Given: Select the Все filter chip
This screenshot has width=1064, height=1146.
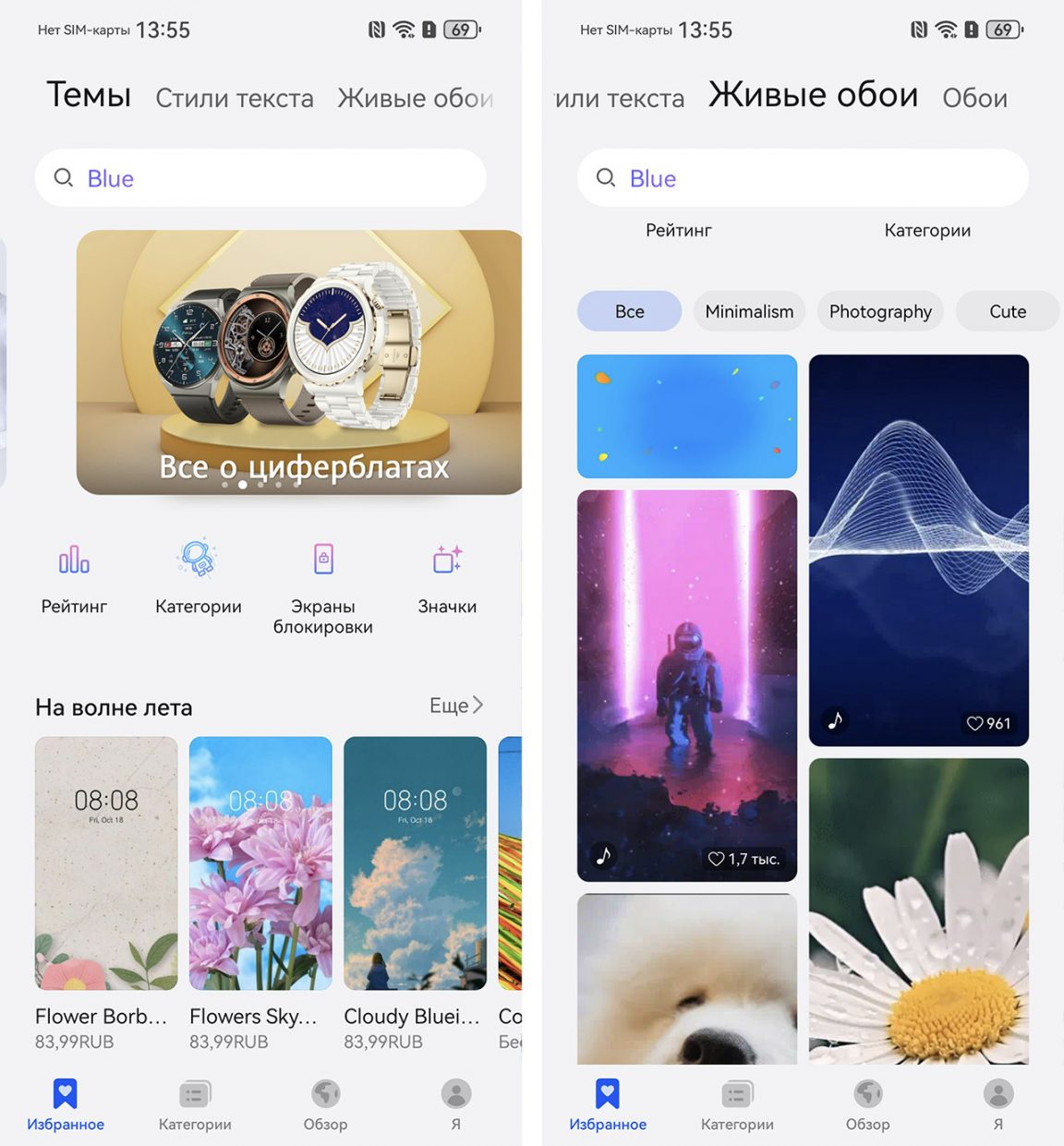Looking at the screenshot, I should 629,312.
